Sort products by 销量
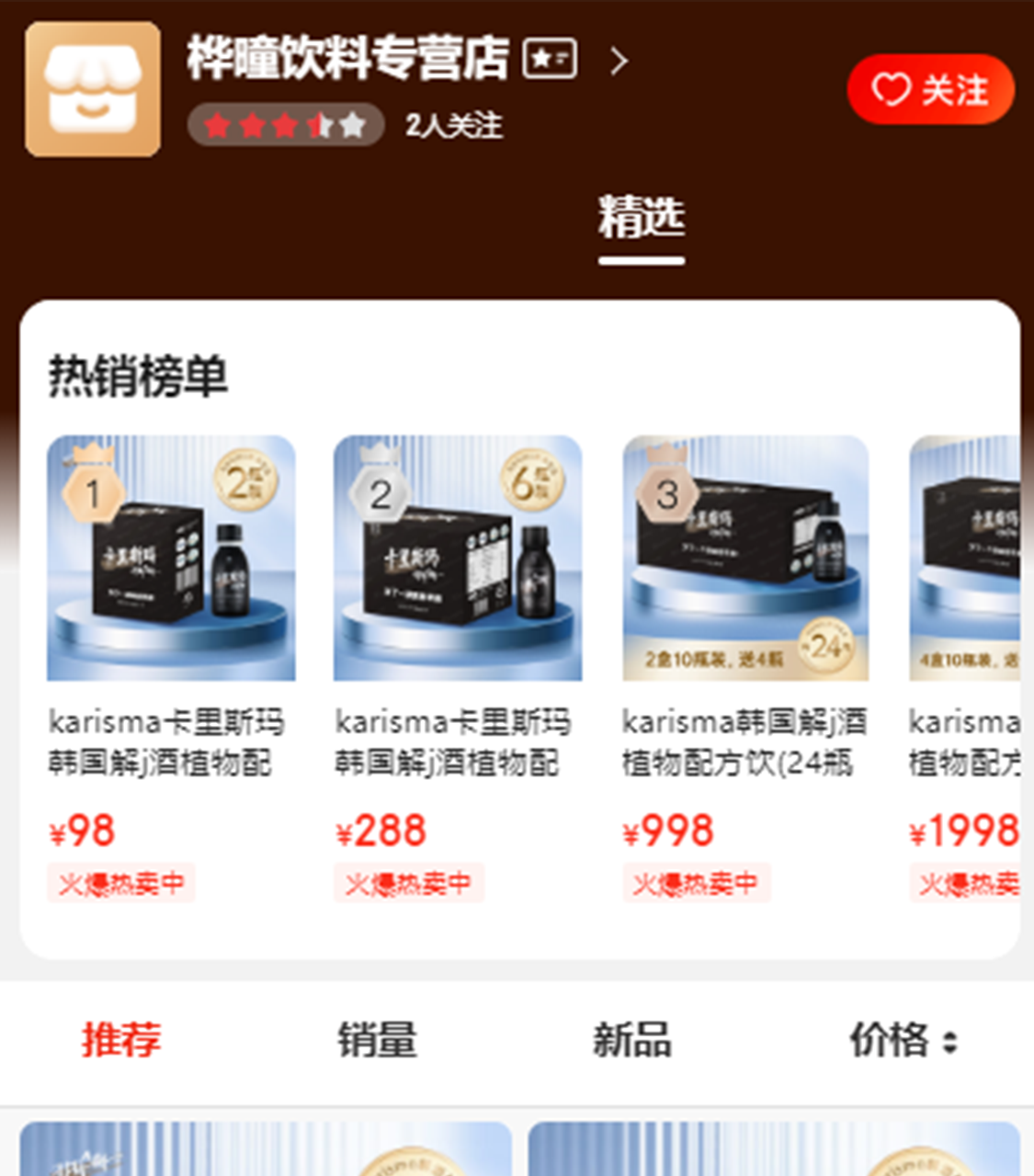 click(377, 1040)
